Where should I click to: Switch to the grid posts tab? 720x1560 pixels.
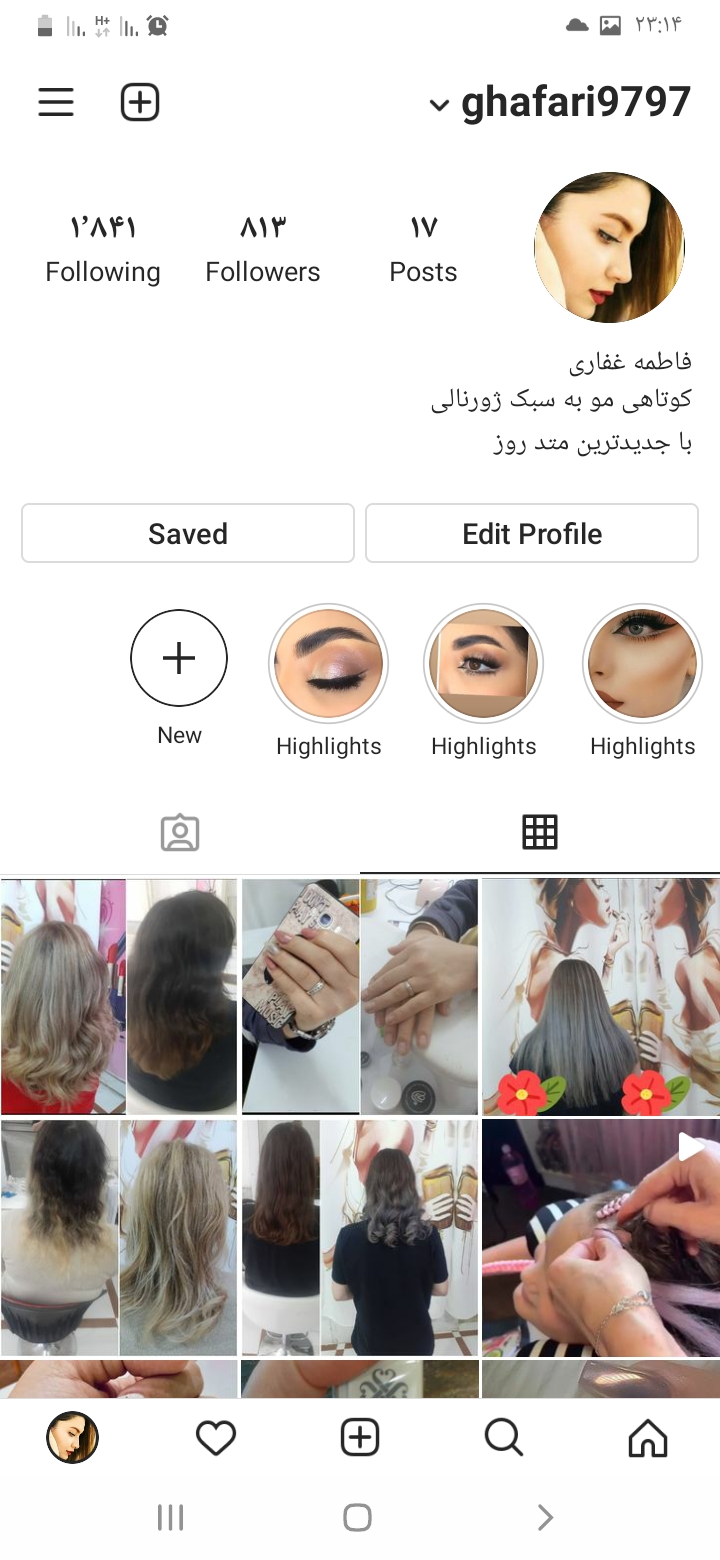tap(540, 832)
